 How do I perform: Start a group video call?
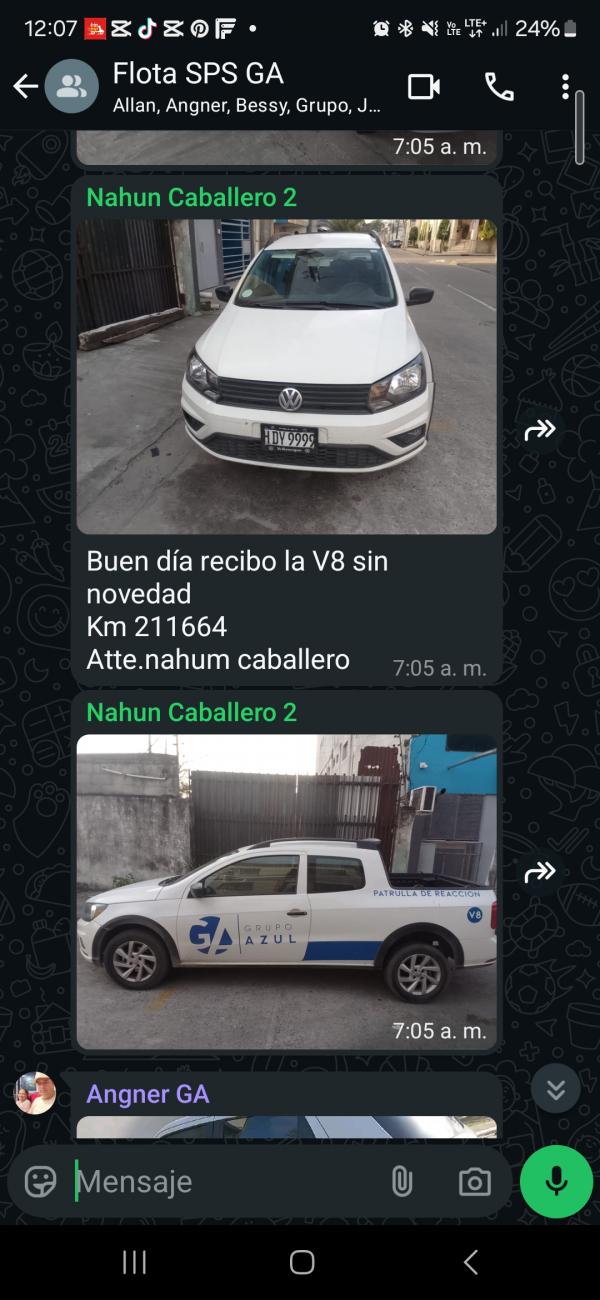tap(424, 87)
